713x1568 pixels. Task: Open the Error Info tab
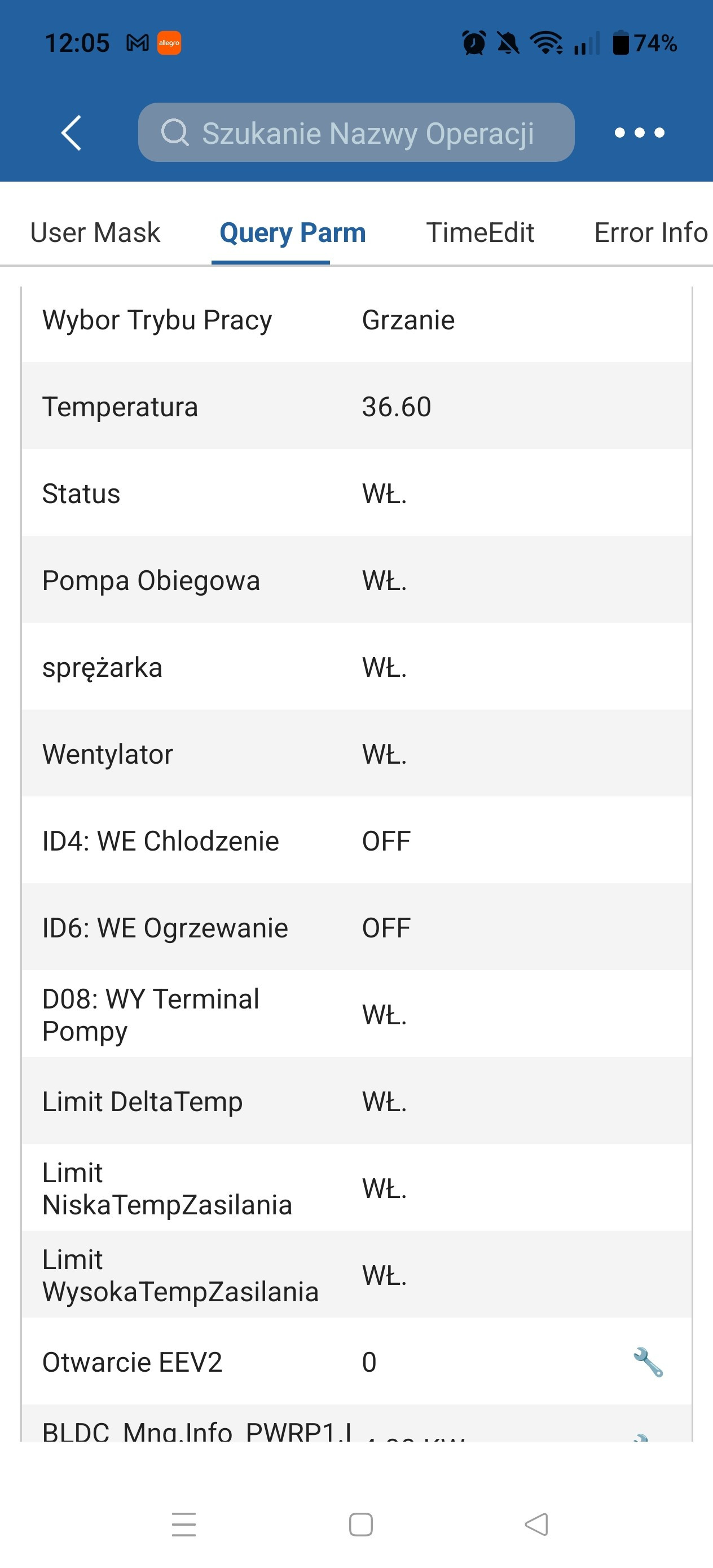[x=650, y=232]
